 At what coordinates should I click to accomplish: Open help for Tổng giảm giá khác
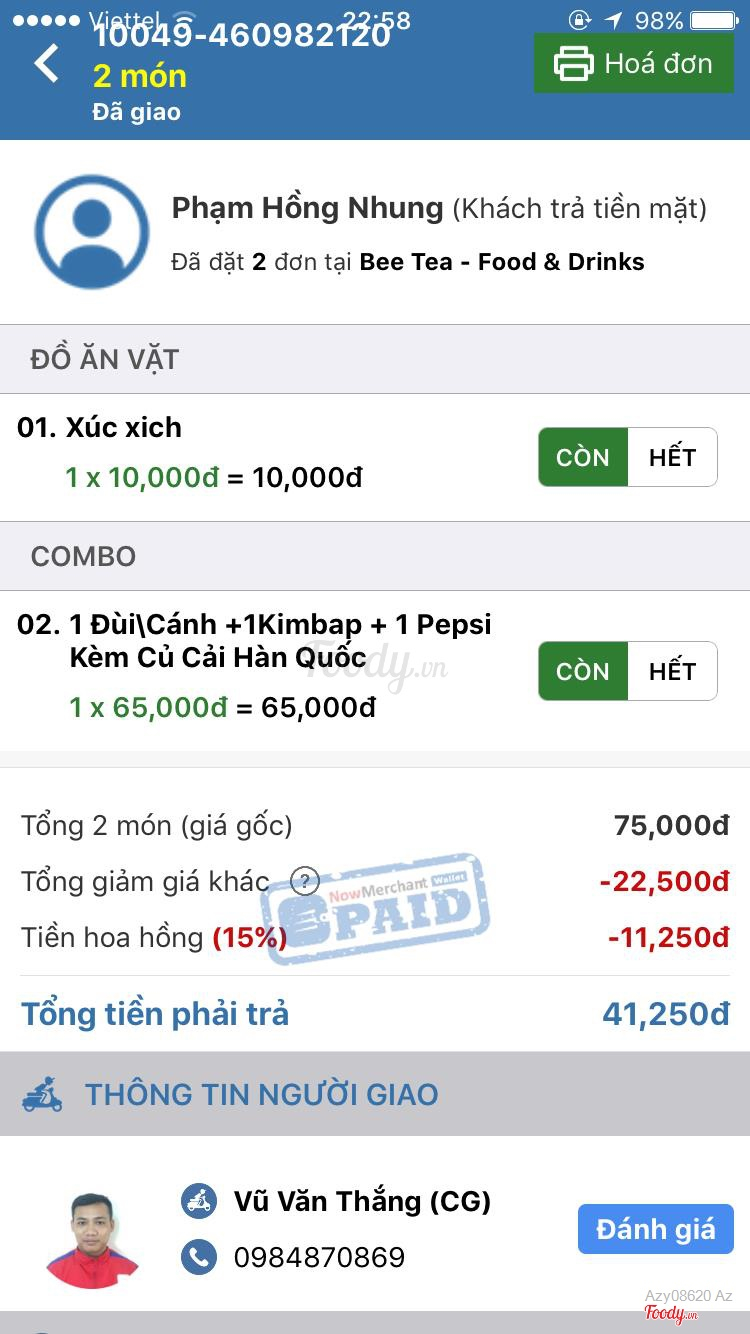[x=304, y=882]
